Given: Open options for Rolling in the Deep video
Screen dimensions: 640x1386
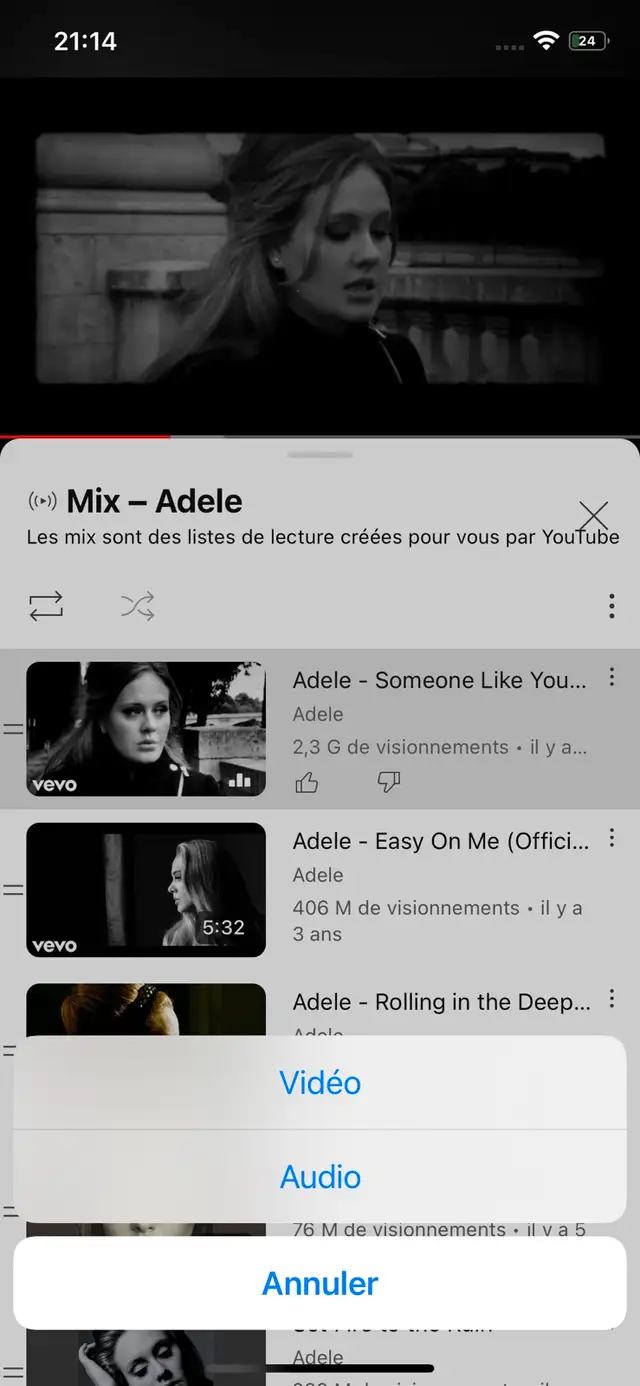Looking at the screenshot, I should [612, 999].
